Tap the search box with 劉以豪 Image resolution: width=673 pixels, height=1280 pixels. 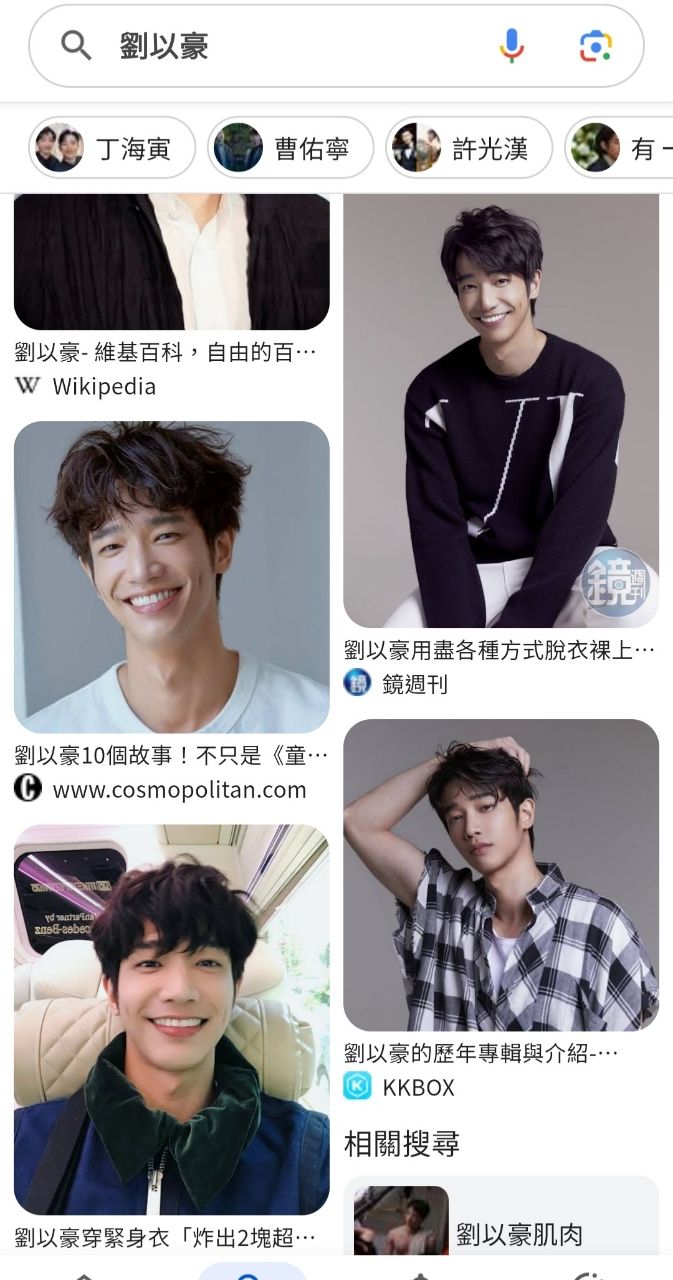click(x=290, y=46)
